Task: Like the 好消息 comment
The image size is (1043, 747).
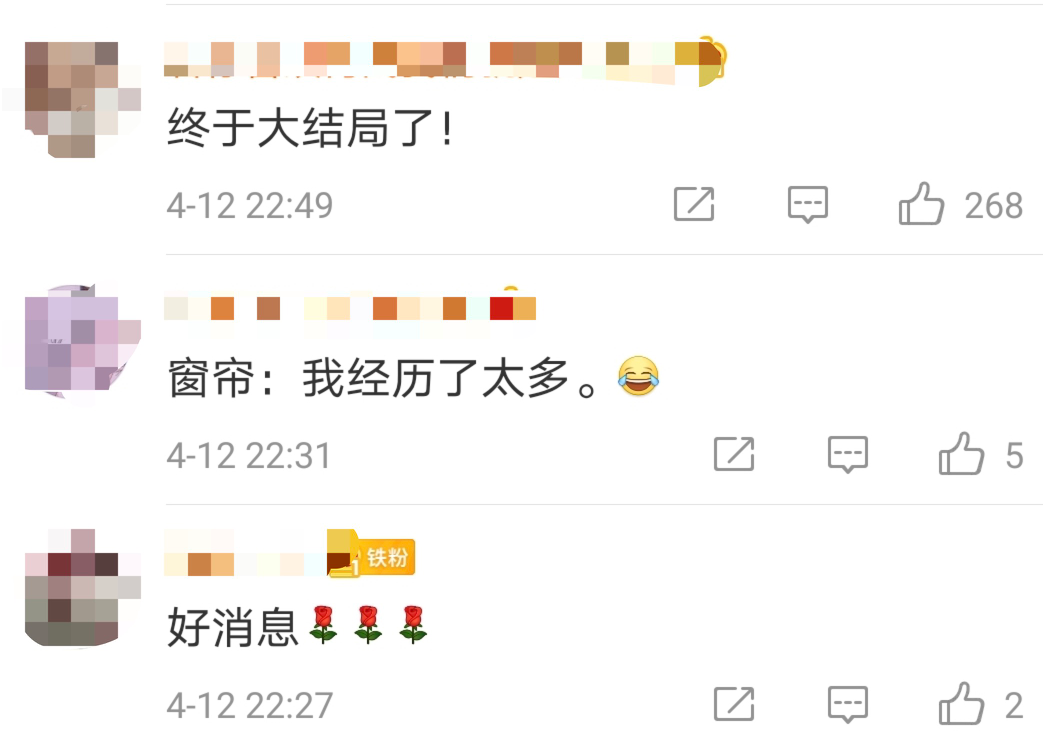Action: click(x=961, y=705)
